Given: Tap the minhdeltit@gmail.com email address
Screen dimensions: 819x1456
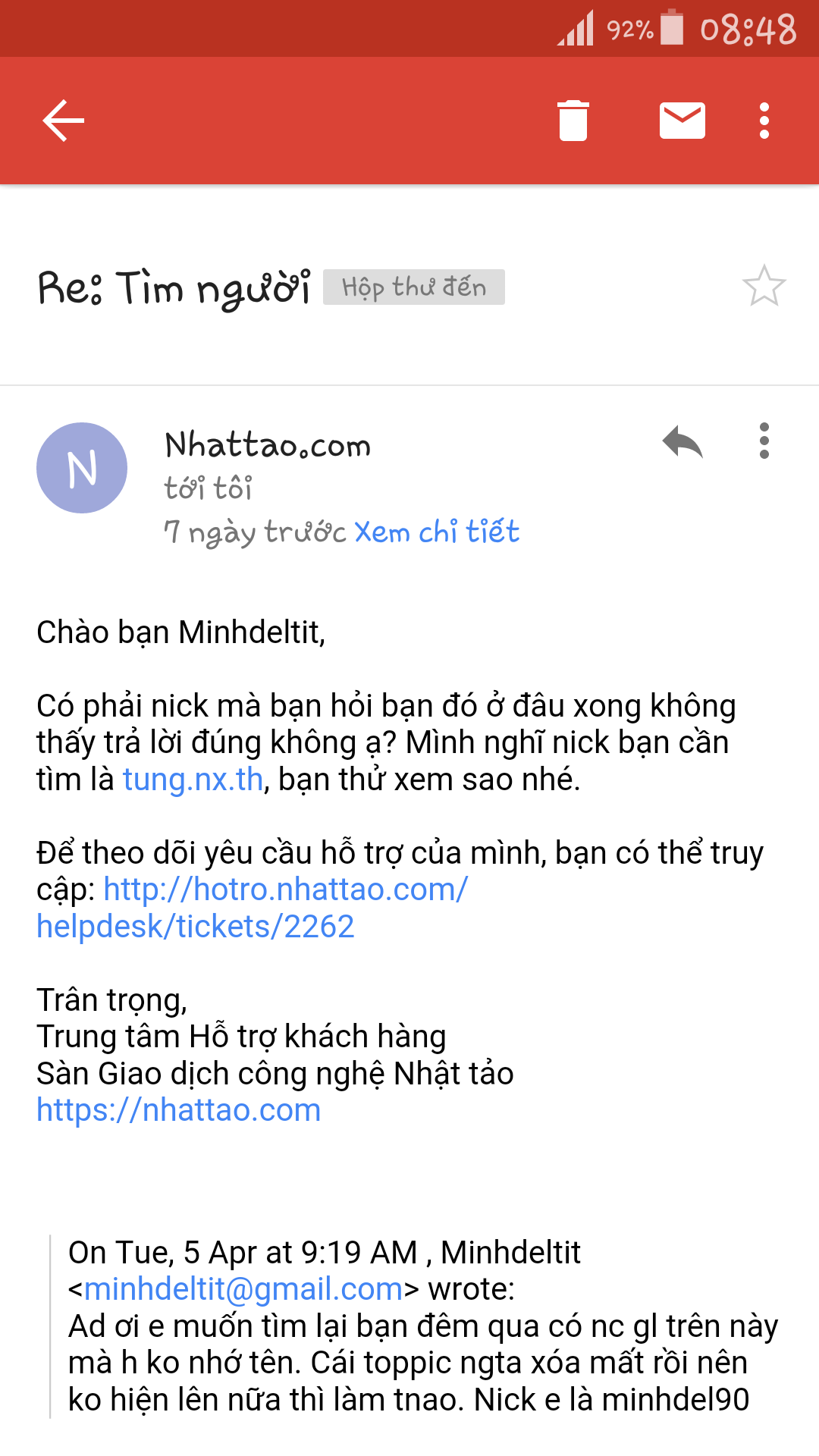Looking at the screenshot, I should pos(243,1289).
